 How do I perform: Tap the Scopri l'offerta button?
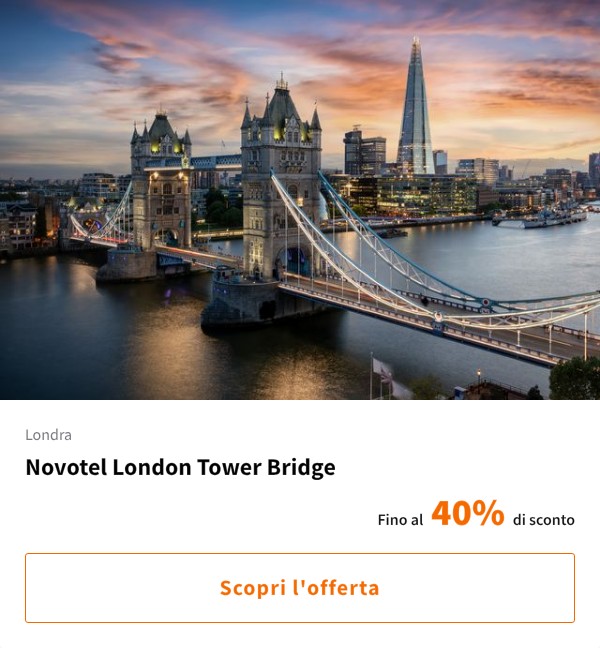click(300, 588)
